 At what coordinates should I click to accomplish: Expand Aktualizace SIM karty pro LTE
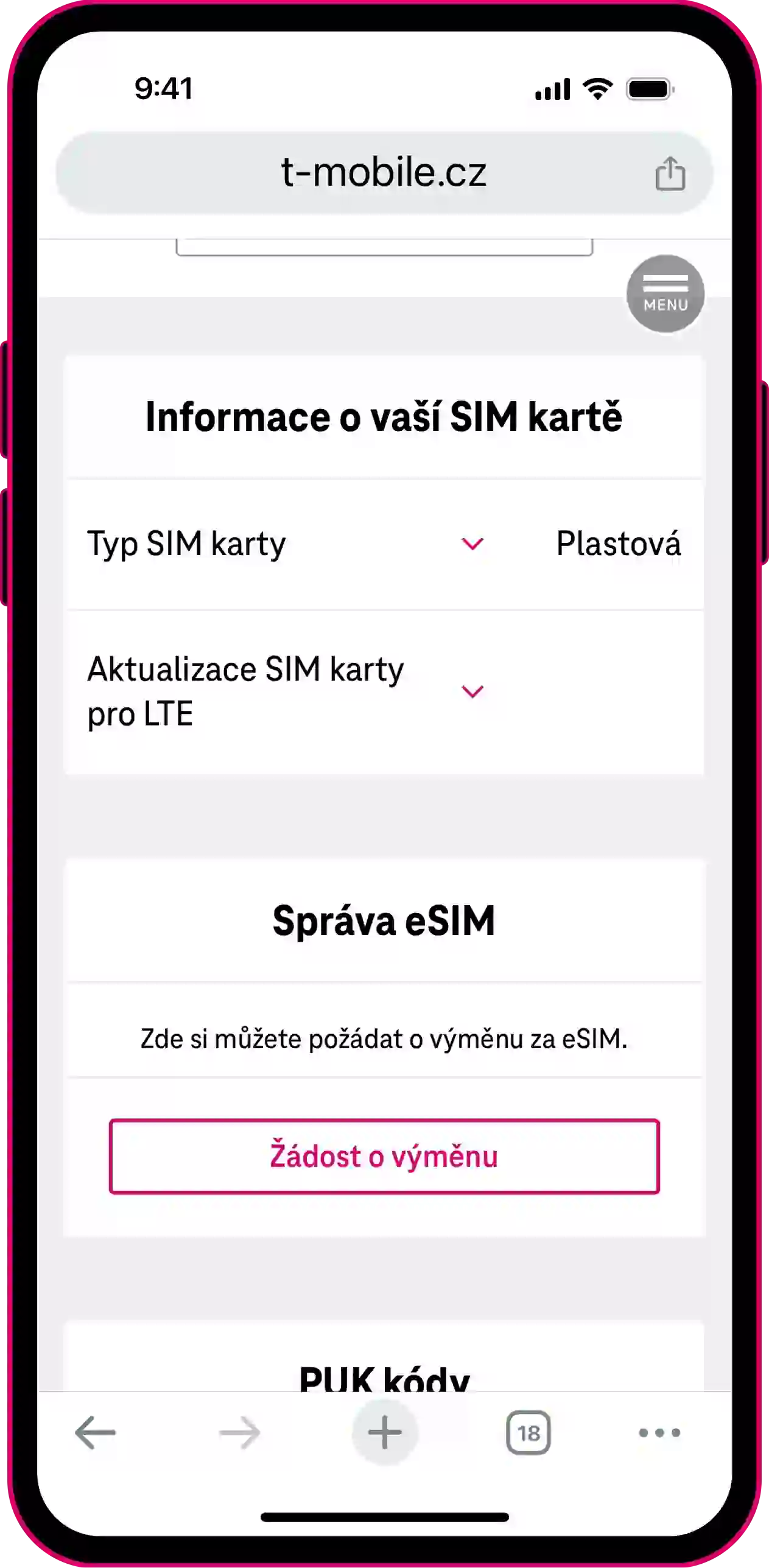472,691
